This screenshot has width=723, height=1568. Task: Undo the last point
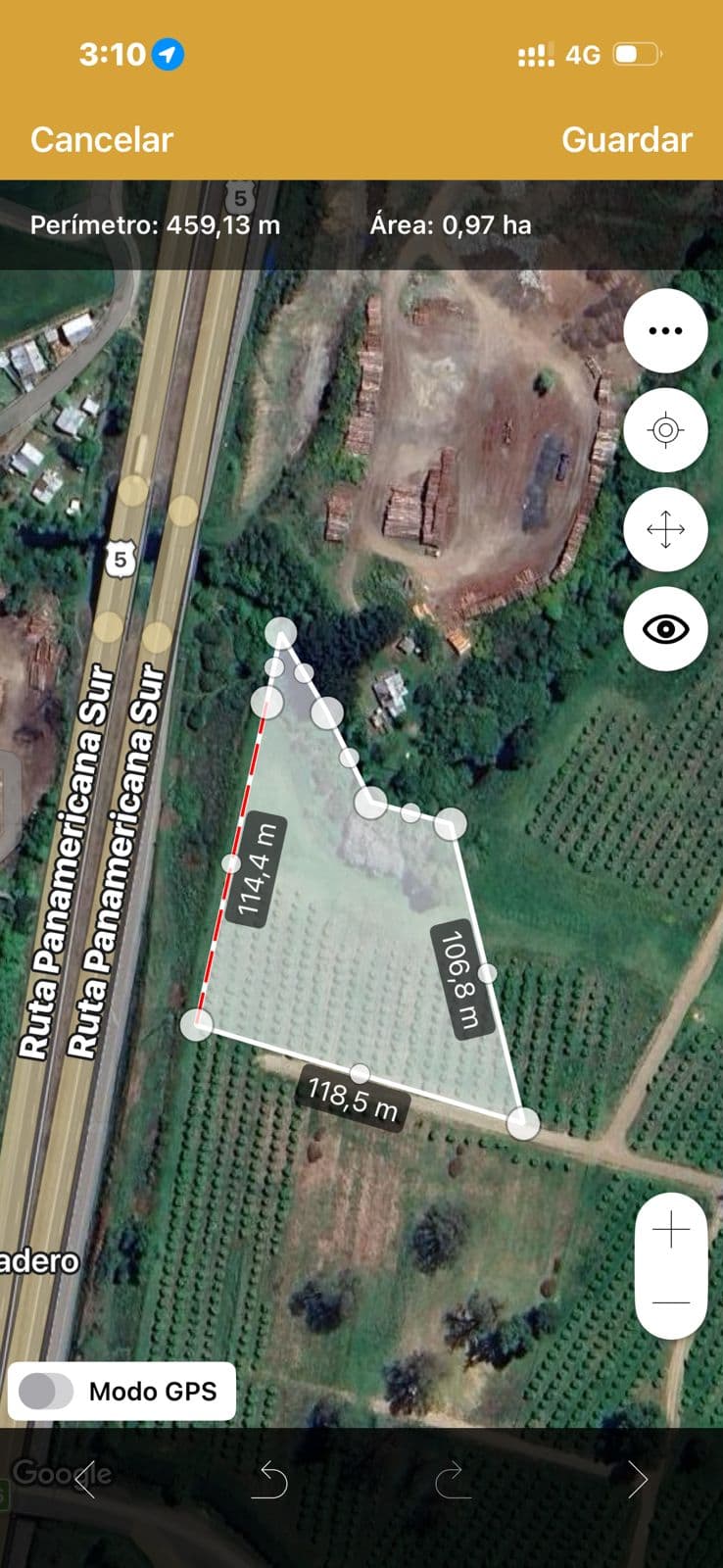pos(269,1480)
